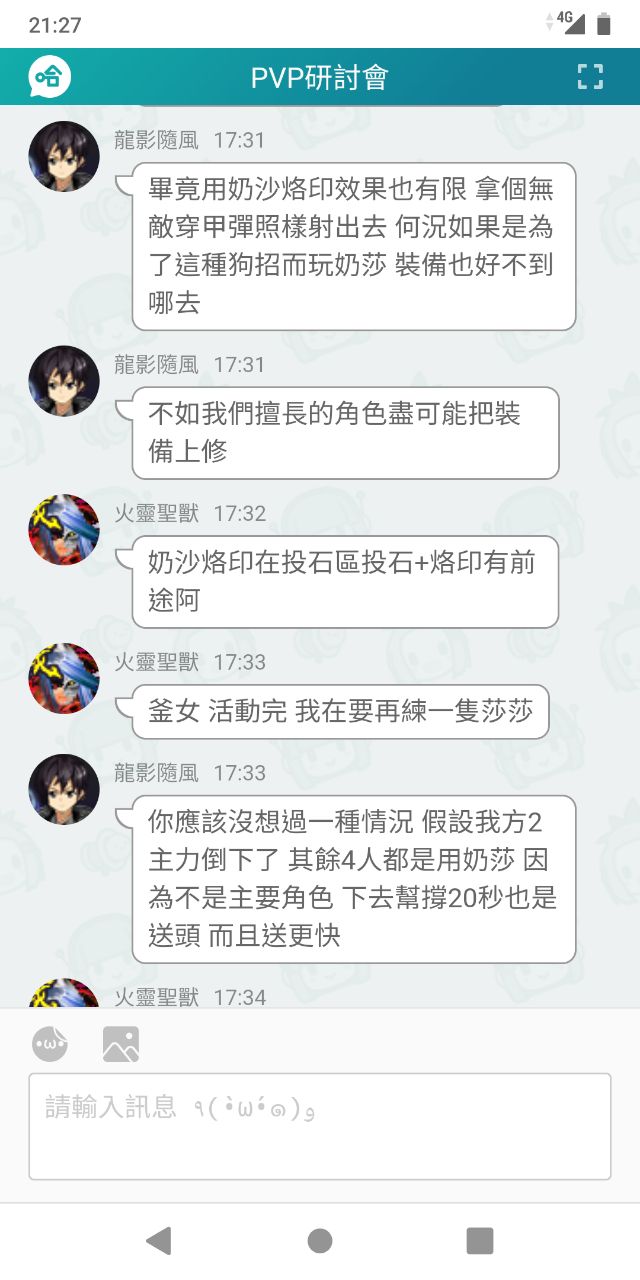Go to the system home screen
Screen dimensions: 640x1280
320,1241
